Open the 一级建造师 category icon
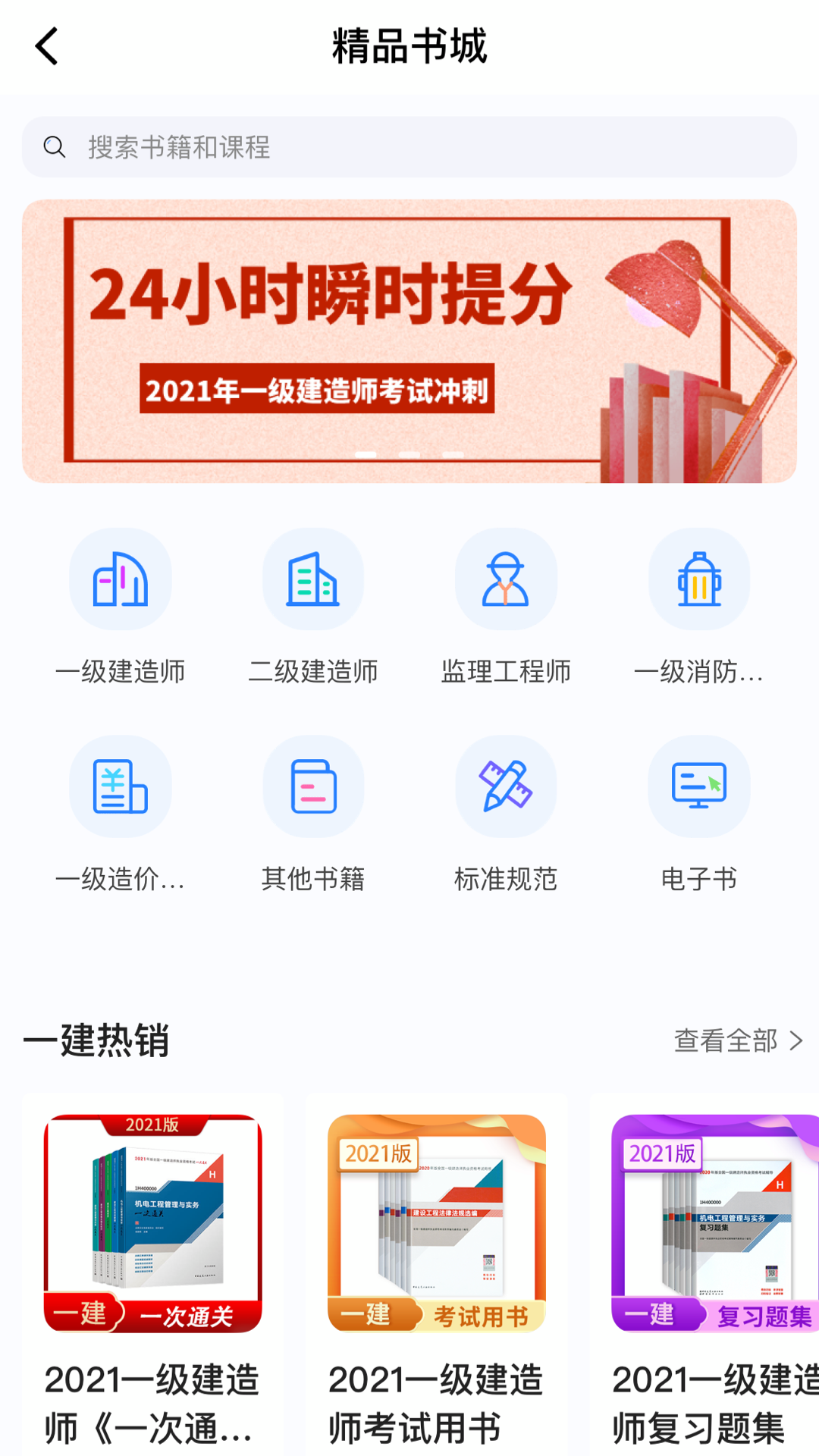This screenshot has height=1456, width=819. (121, 579)
